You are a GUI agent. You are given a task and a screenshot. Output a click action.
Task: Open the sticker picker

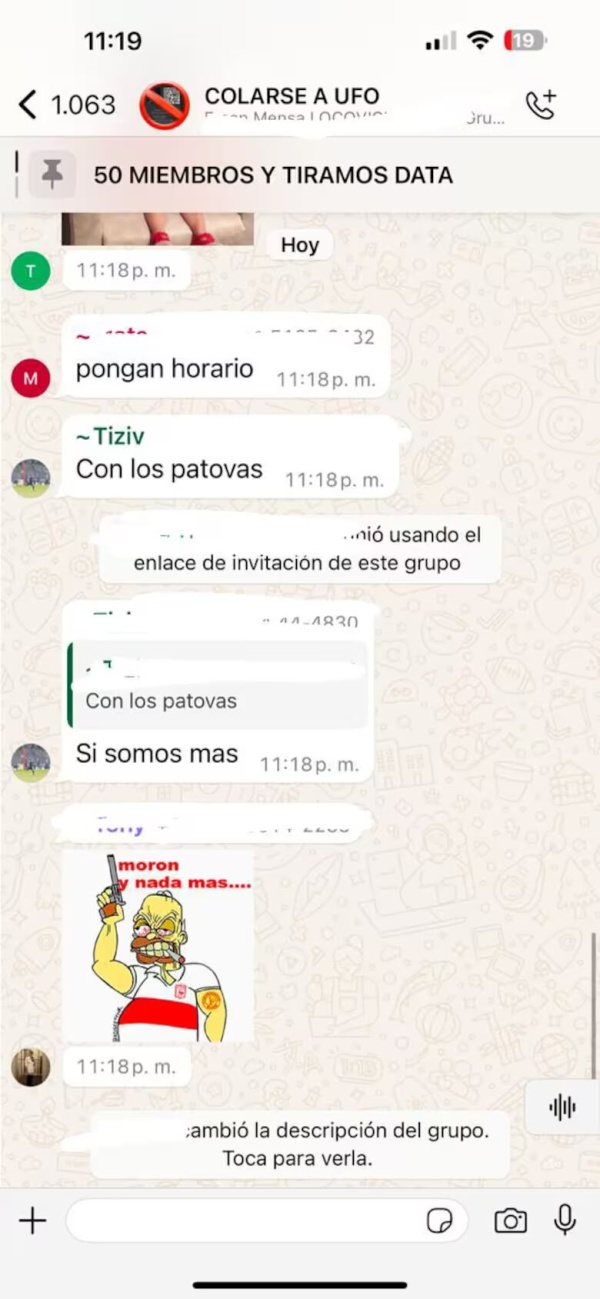coord(439,1220)
